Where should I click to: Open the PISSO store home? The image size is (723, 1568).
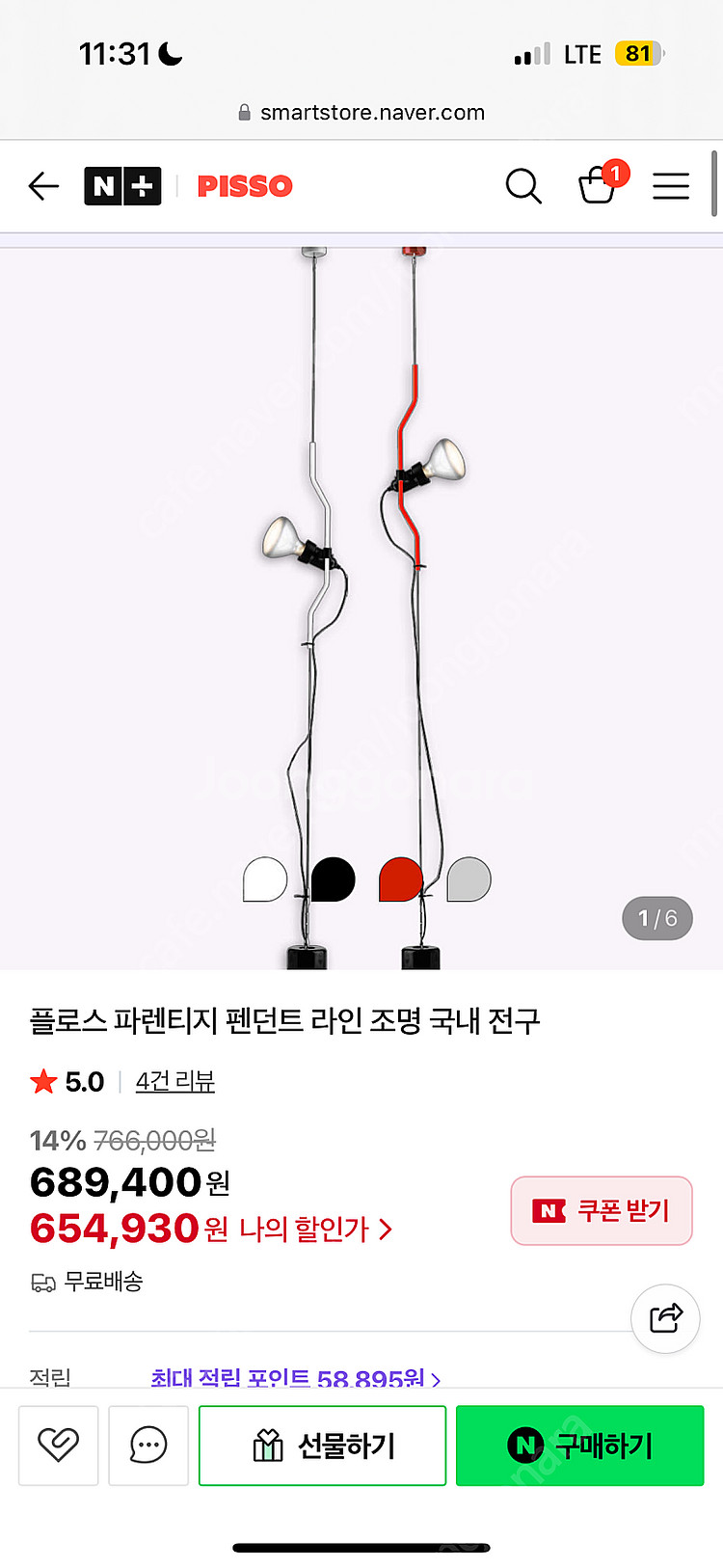245,186
